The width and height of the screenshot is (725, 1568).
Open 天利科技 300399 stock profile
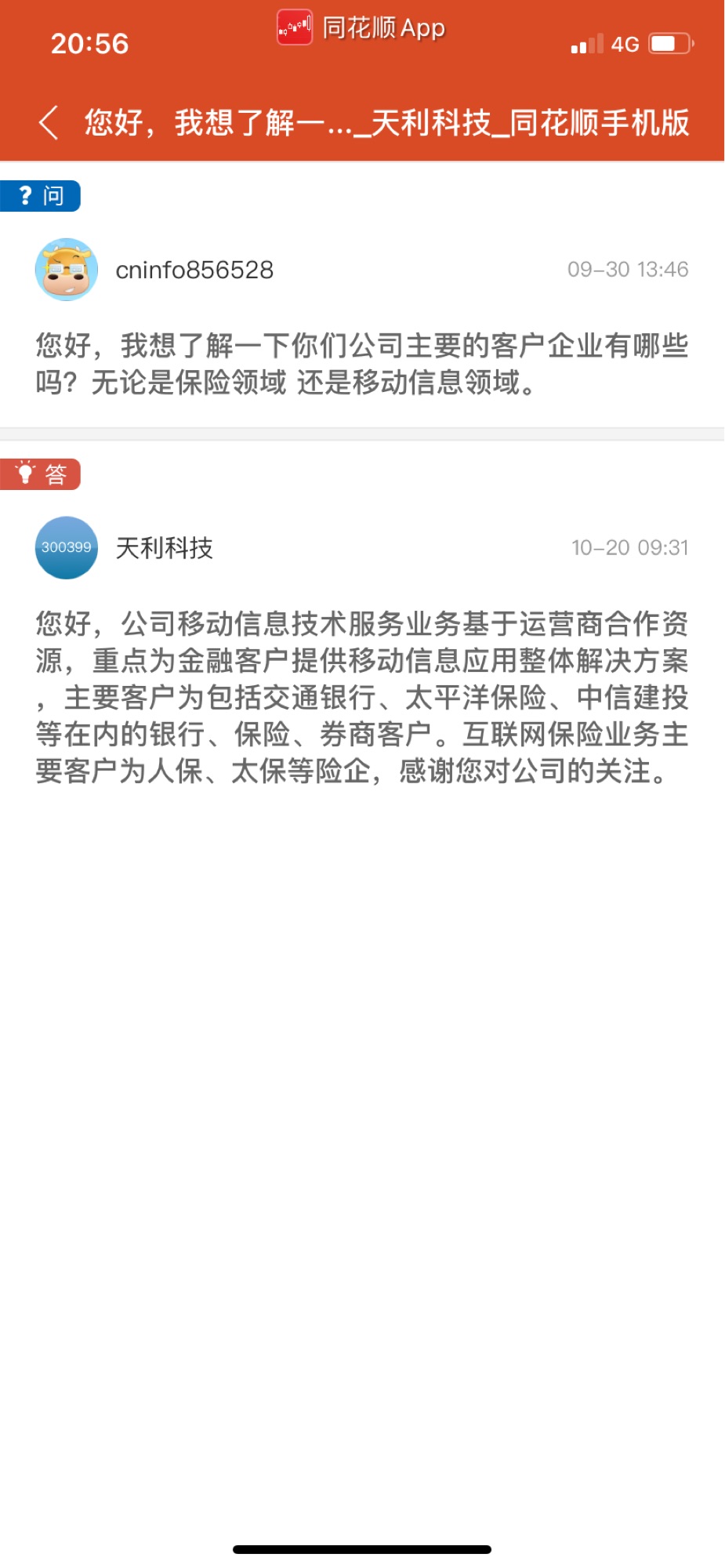67,547
